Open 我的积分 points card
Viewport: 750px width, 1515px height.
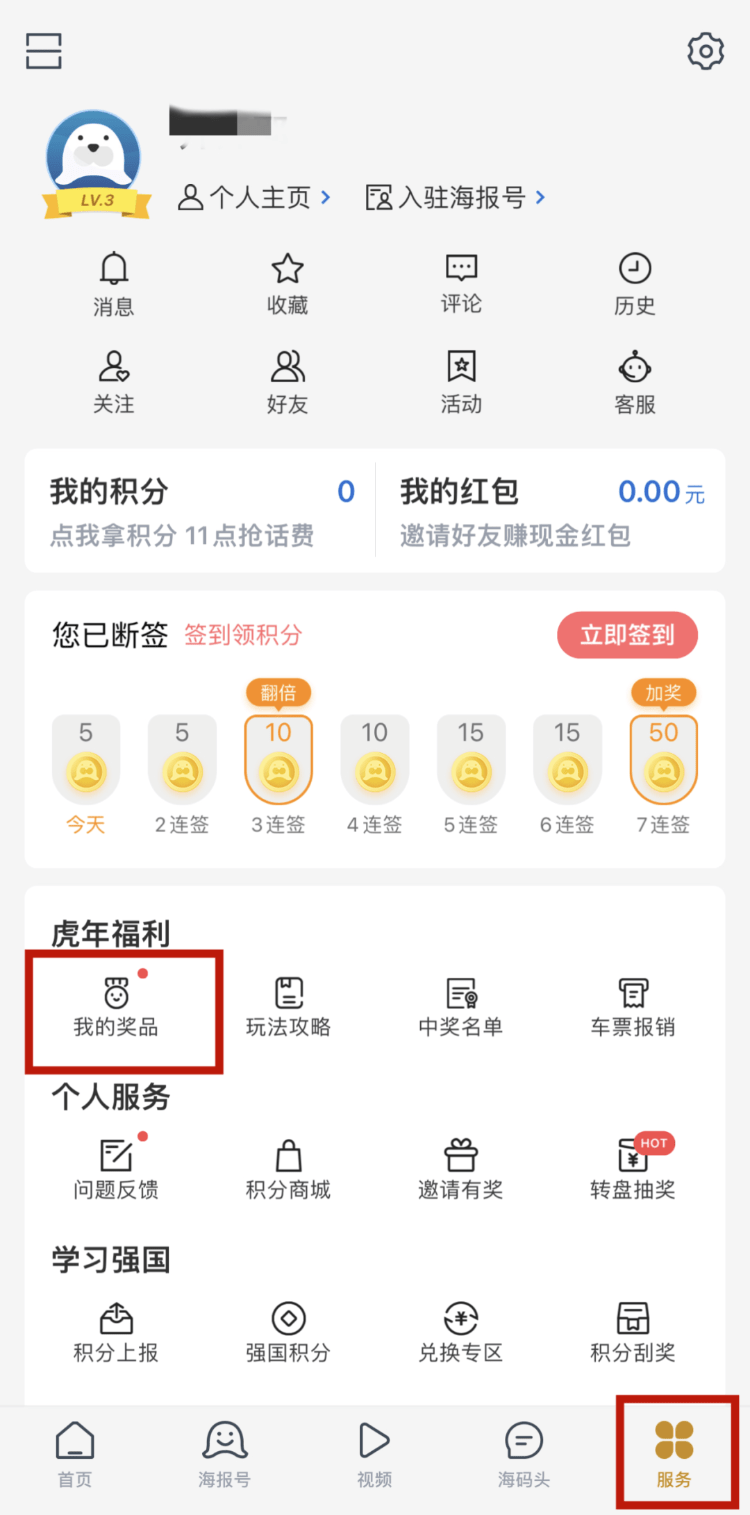coord(201,511)
